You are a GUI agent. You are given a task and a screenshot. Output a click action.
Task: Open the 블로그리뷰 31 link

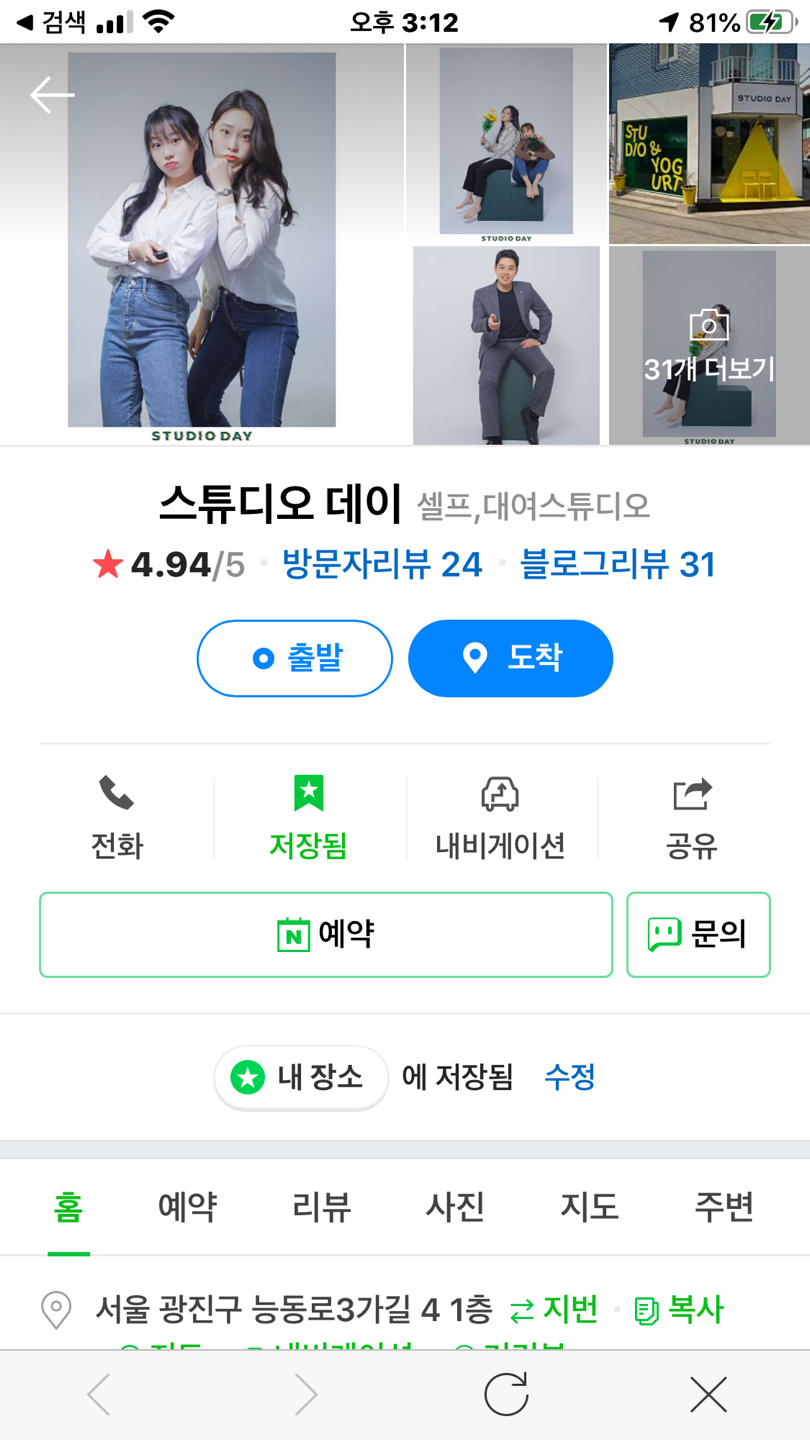click(617, 565)
